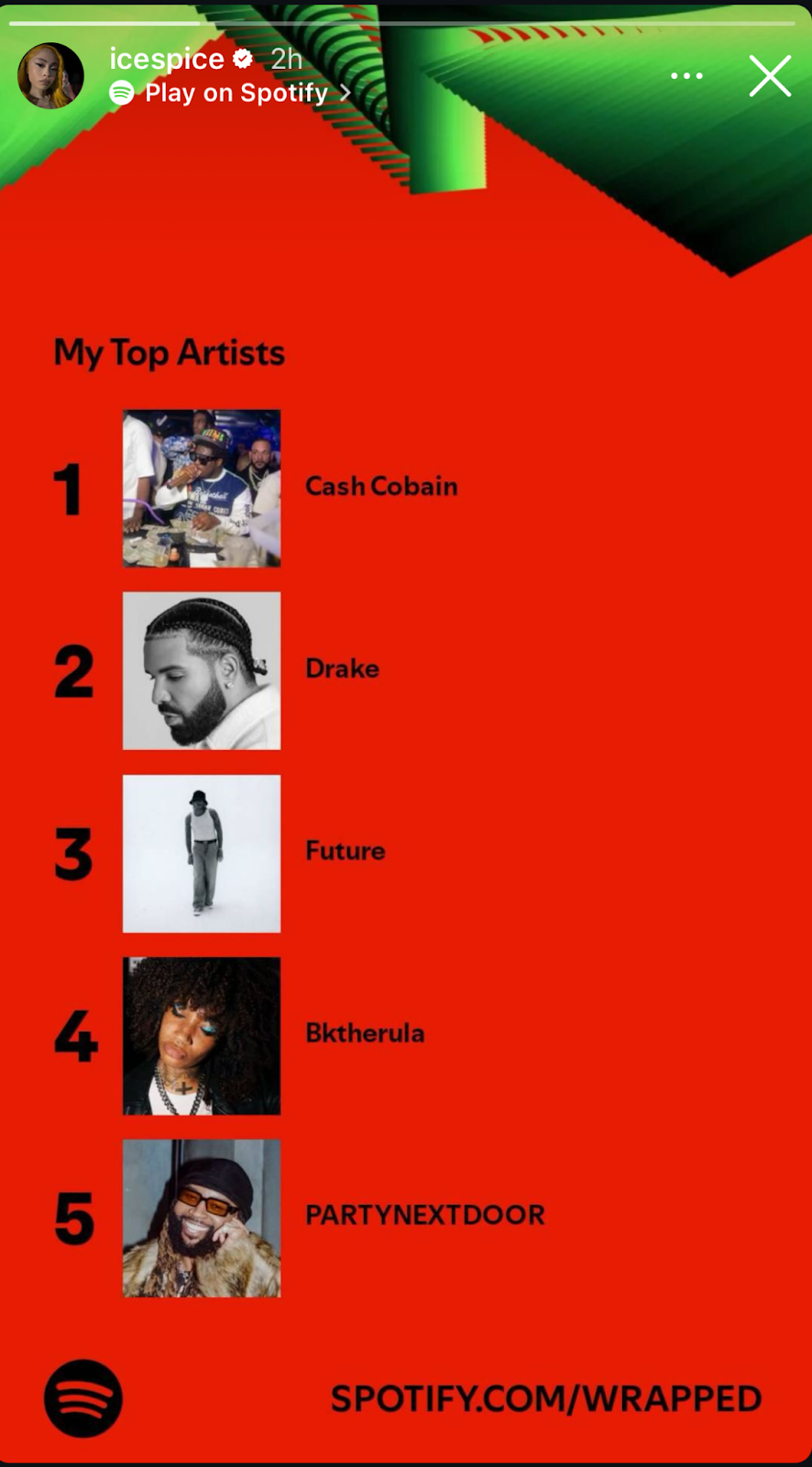Viewport: 812px width, 1467px height.
Task: Open the Play on Spotify link
Action: pyautogui.click(x=229, y=93)
